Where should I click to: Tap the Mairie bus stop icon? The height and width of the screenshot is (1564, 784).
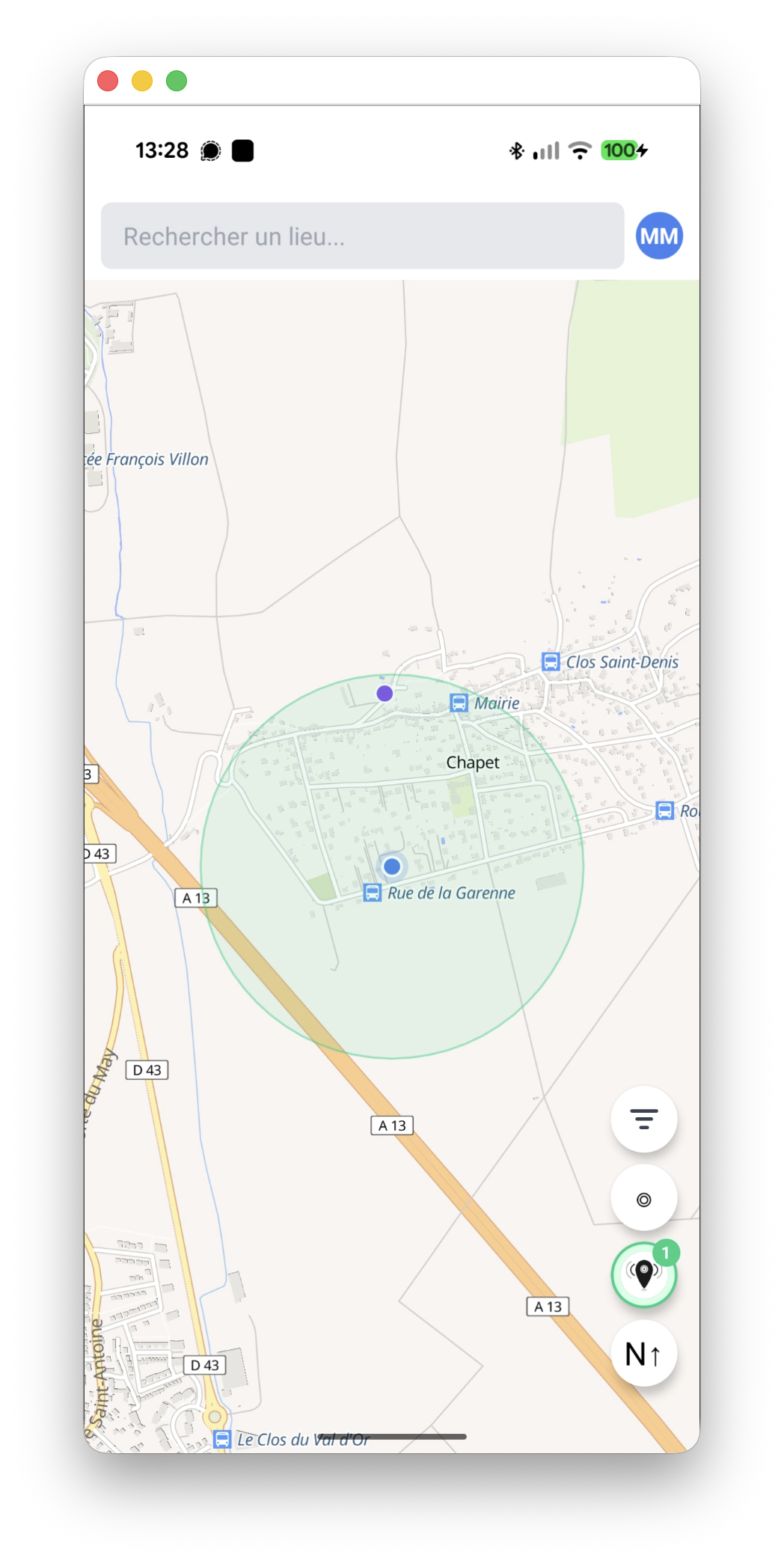coord(459,703)
